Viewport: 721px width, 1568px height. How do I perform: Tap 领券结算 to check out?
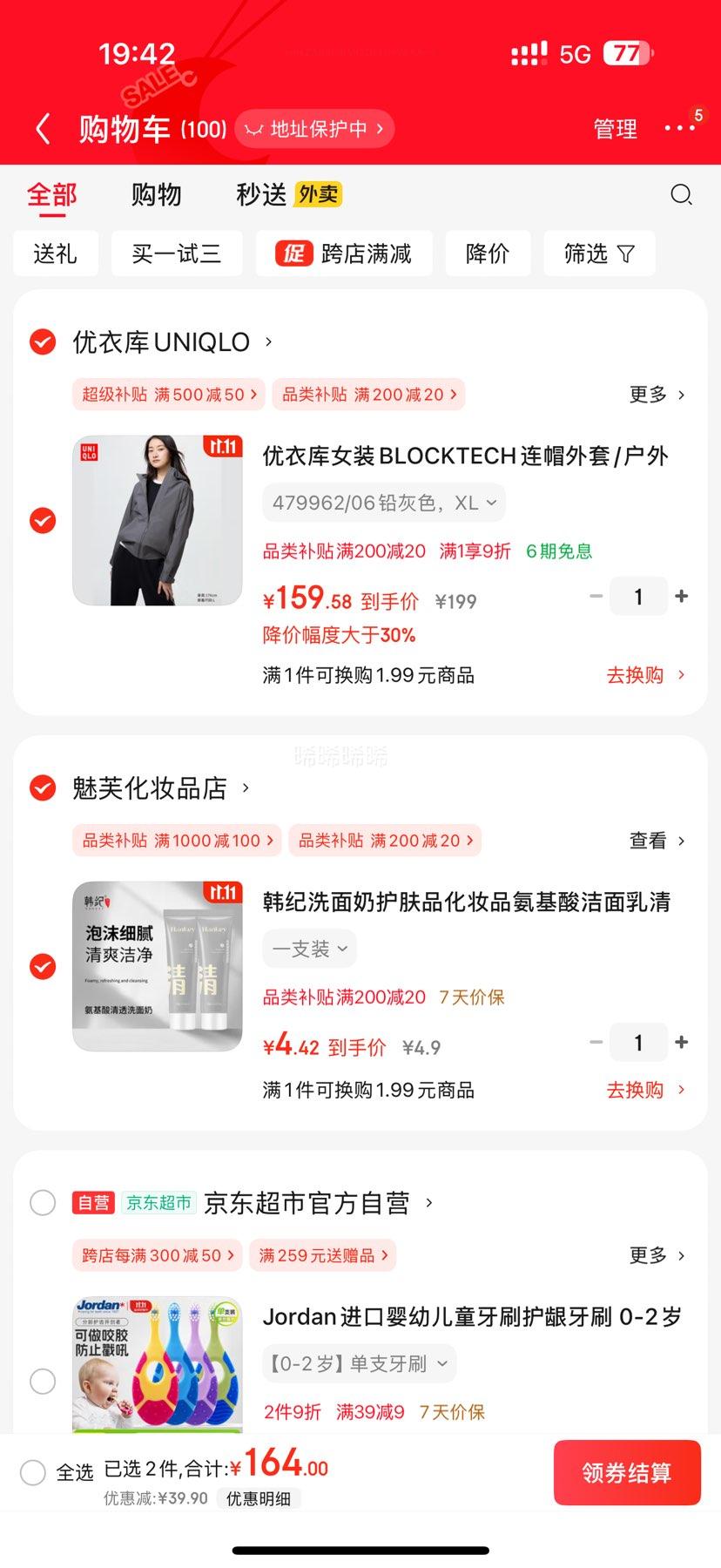(627, 1473)
